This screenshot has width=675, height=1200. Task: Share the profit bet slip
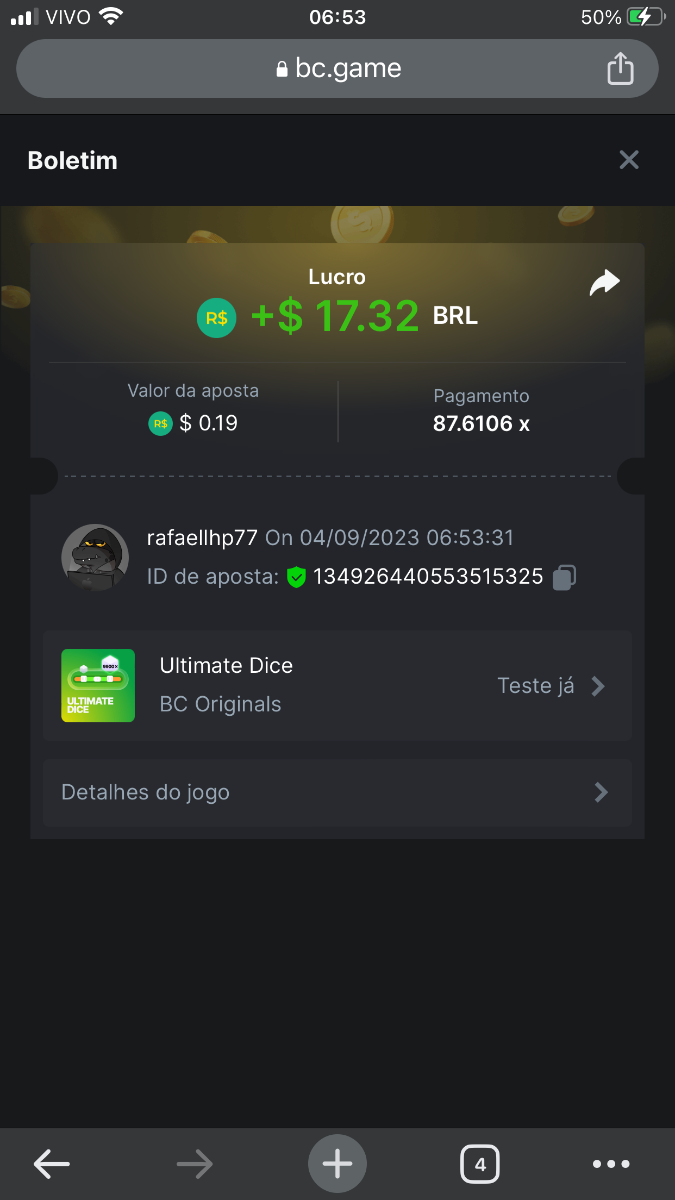[604, 284]
